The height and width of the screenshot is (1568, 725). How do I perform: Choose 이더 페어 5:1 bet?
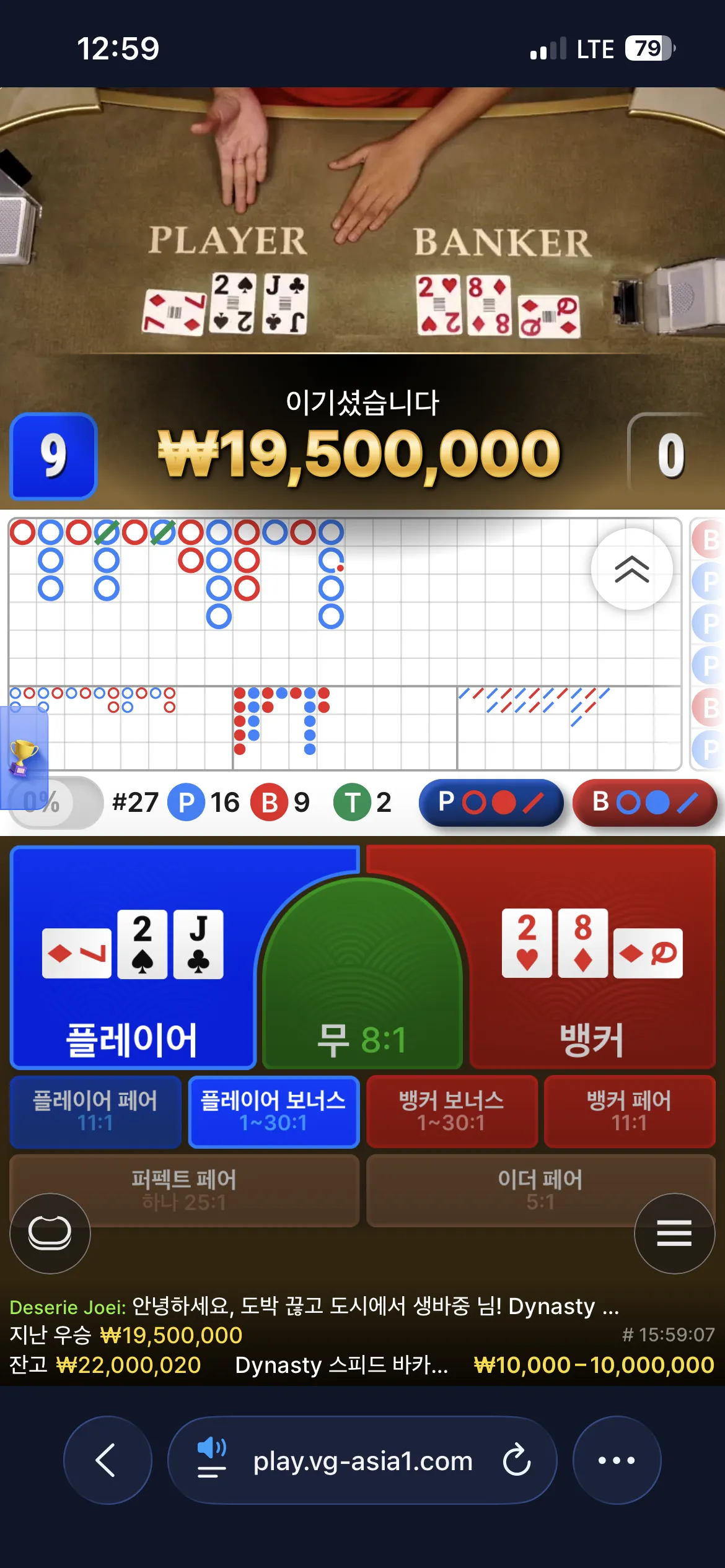[540, 1190]
